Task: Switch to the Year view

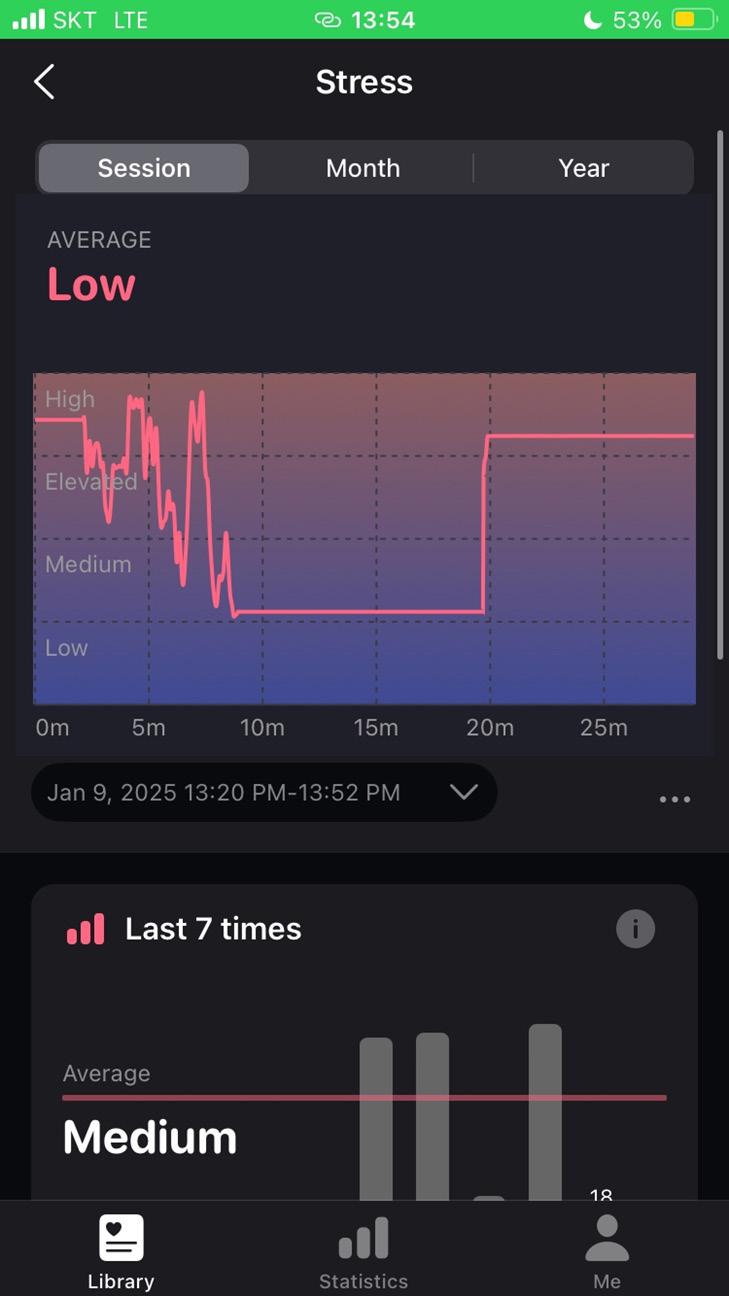Action: click(583, 168)
